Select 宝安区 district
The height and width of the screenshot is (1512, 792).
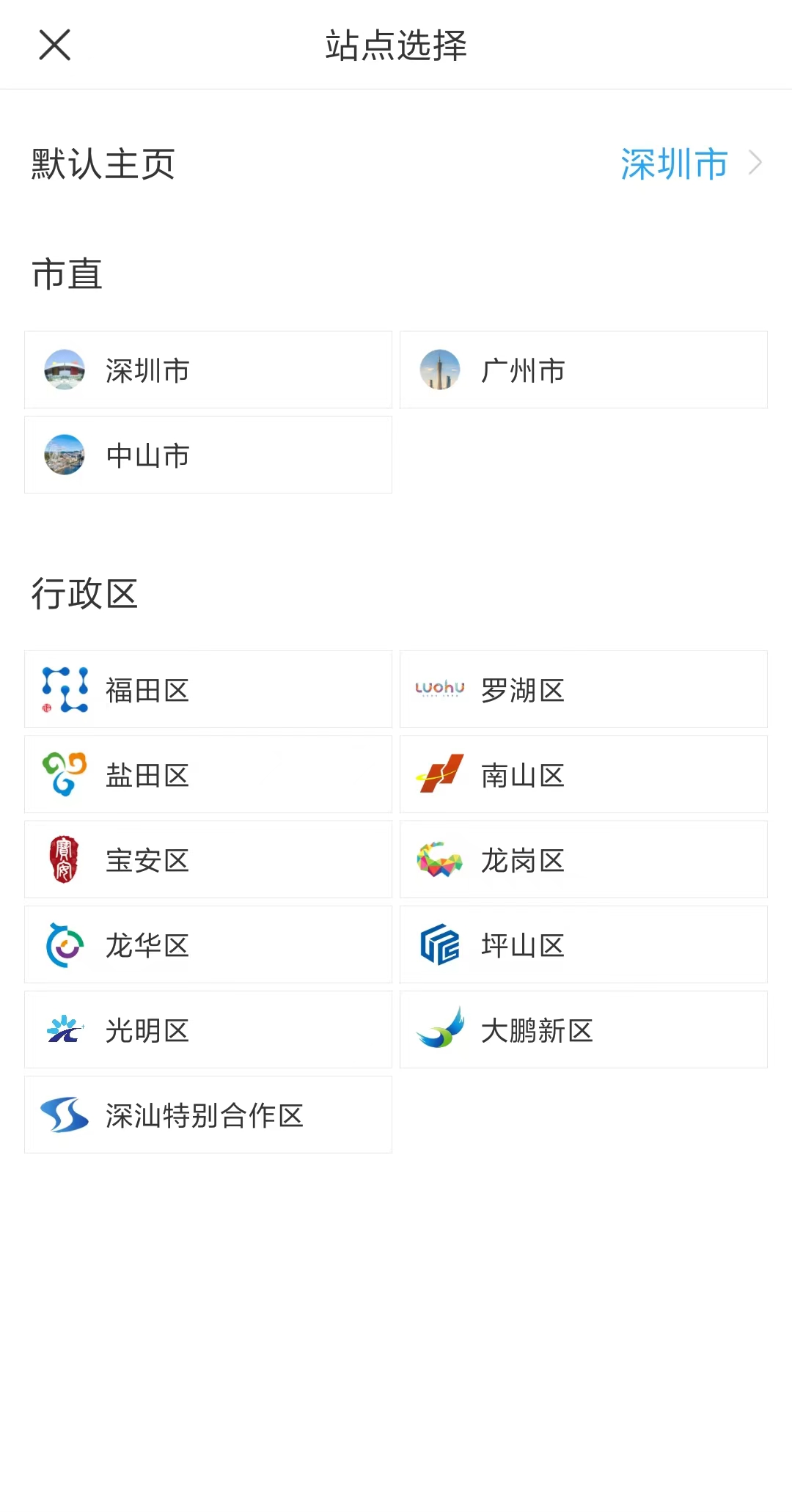point(208,860)
